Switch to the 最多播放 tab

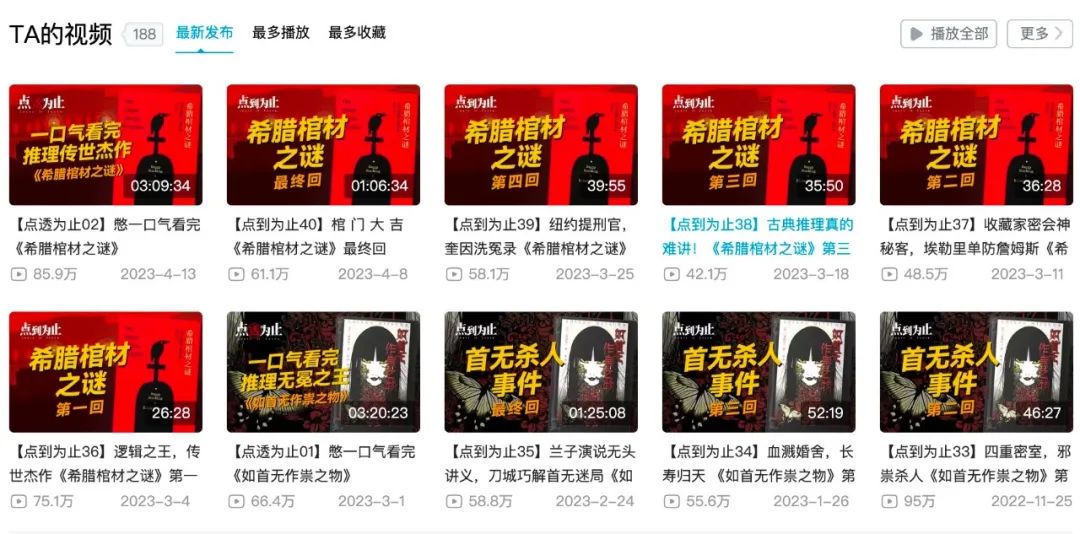[280, 33]
